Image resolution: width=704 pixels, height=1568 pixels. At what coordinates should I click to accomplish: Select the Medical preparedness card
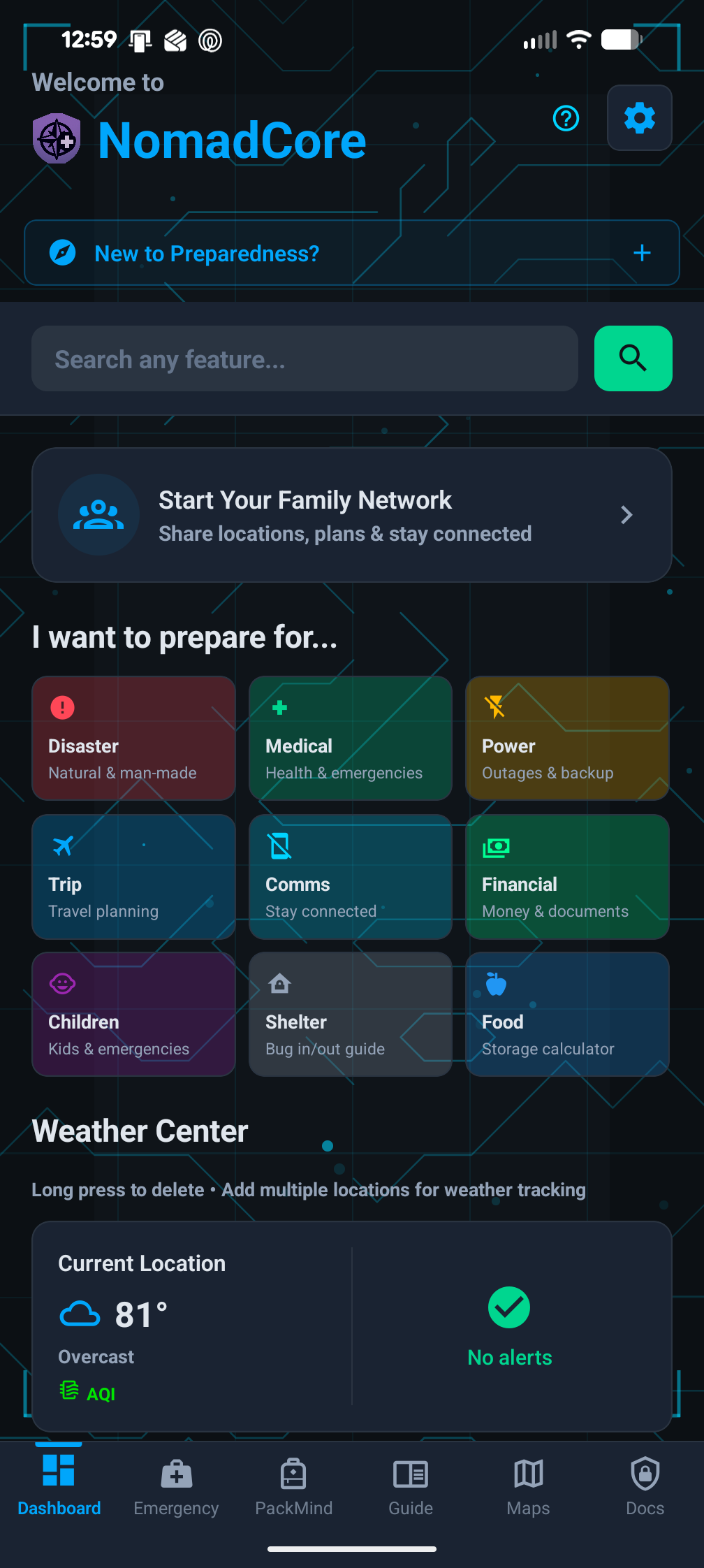[x=350, y=738]
